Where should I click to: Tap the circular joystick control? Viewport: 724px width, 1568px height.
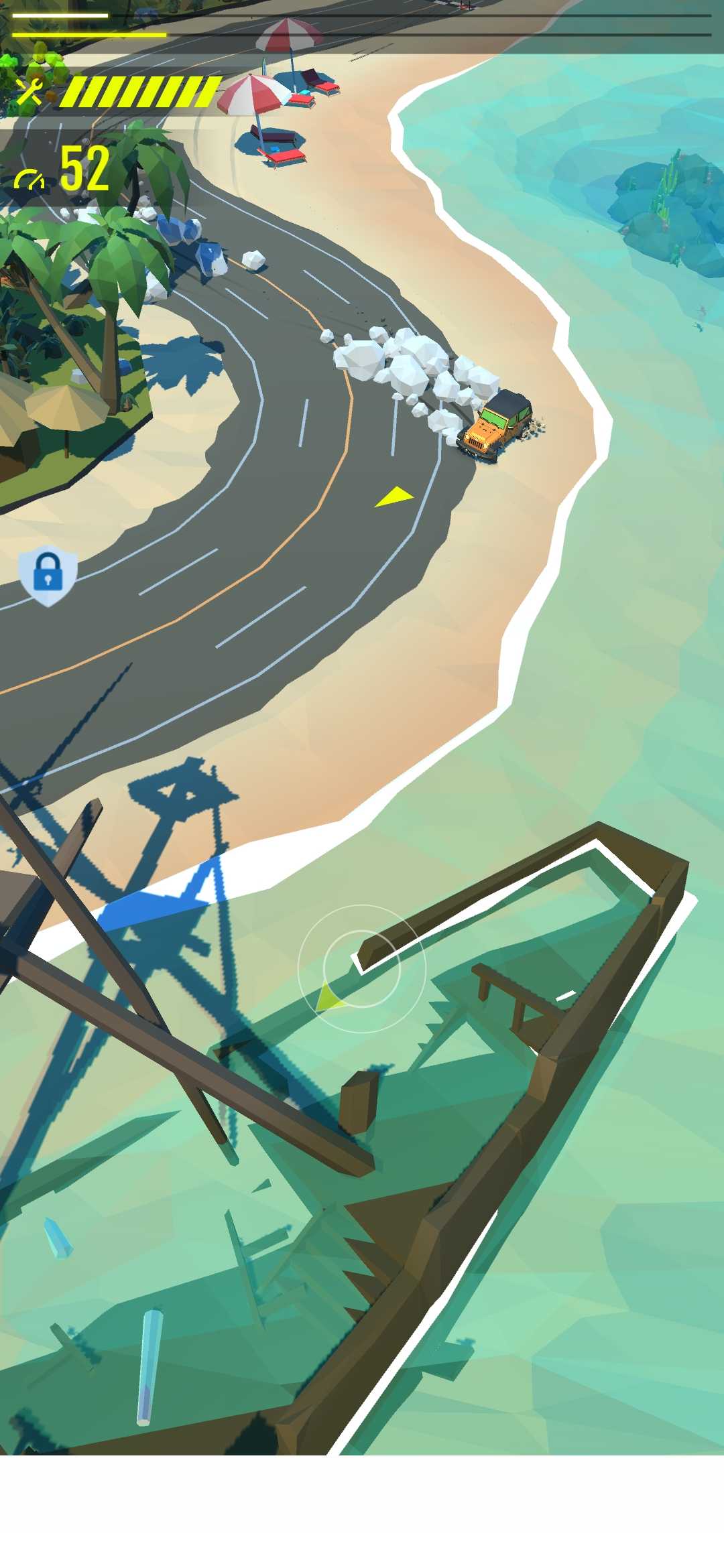(361, 968)
